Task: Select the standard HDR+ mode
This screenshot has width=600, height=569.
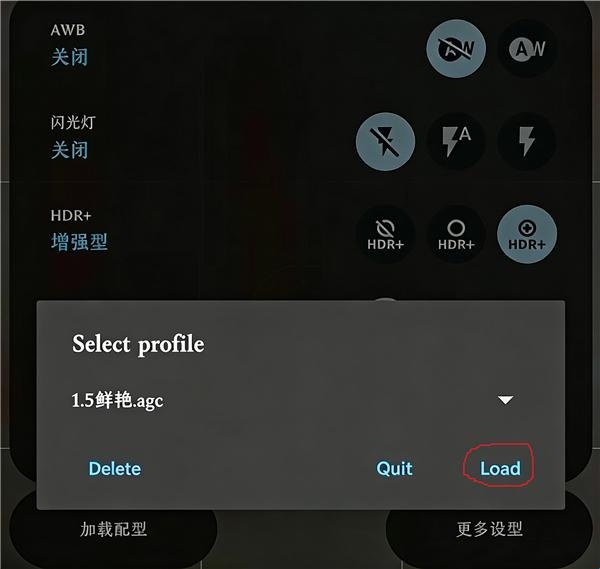Action: [456, 234]
